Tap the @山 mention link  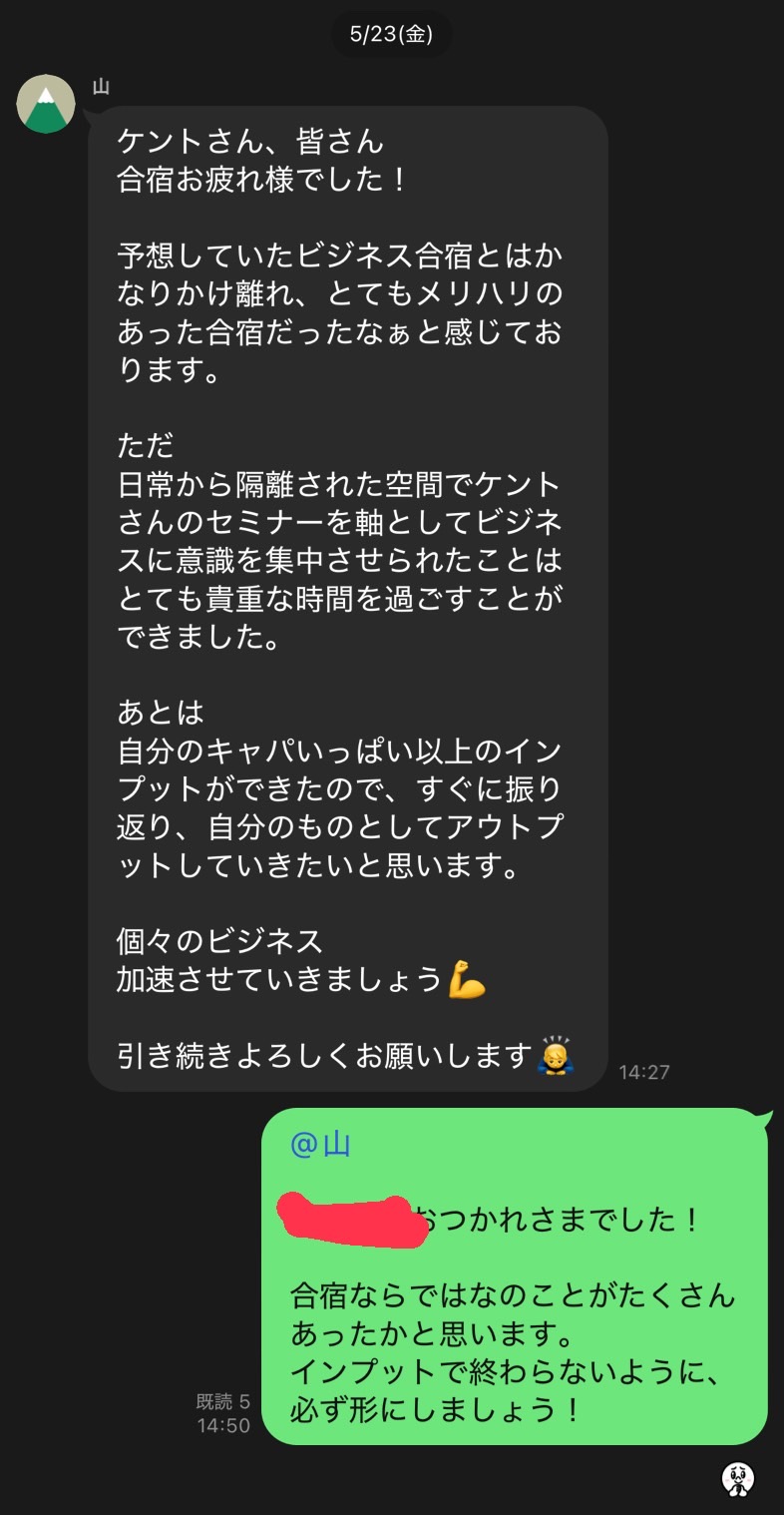tap(319, 1144)
